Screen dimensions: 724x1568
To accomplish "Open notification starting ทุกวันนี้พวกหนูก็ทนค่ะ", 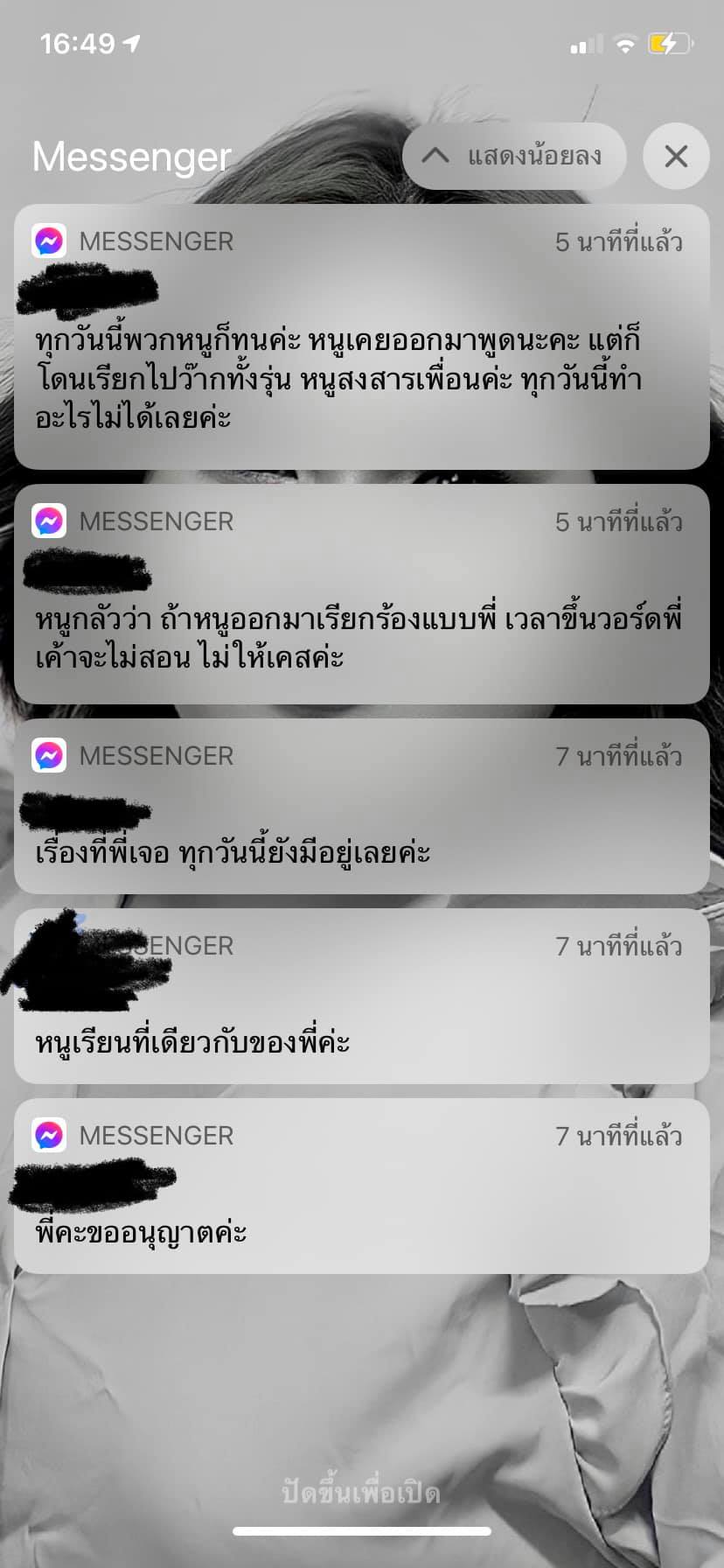I will [361, 359].
